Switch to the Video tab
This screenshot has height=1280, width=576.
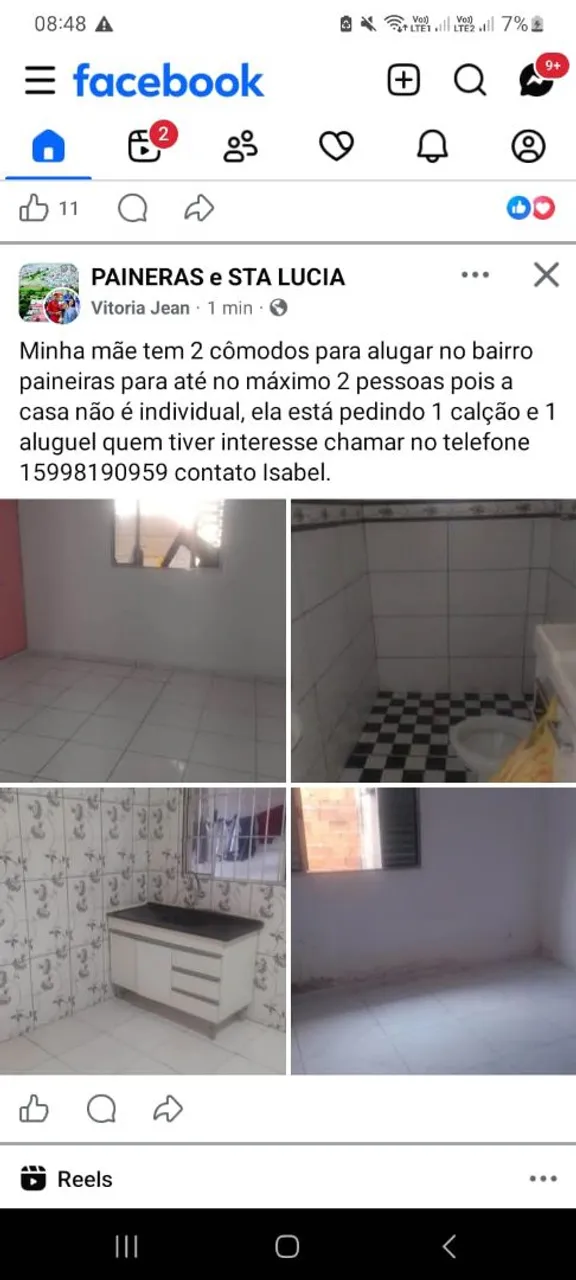tap(145, 147)
